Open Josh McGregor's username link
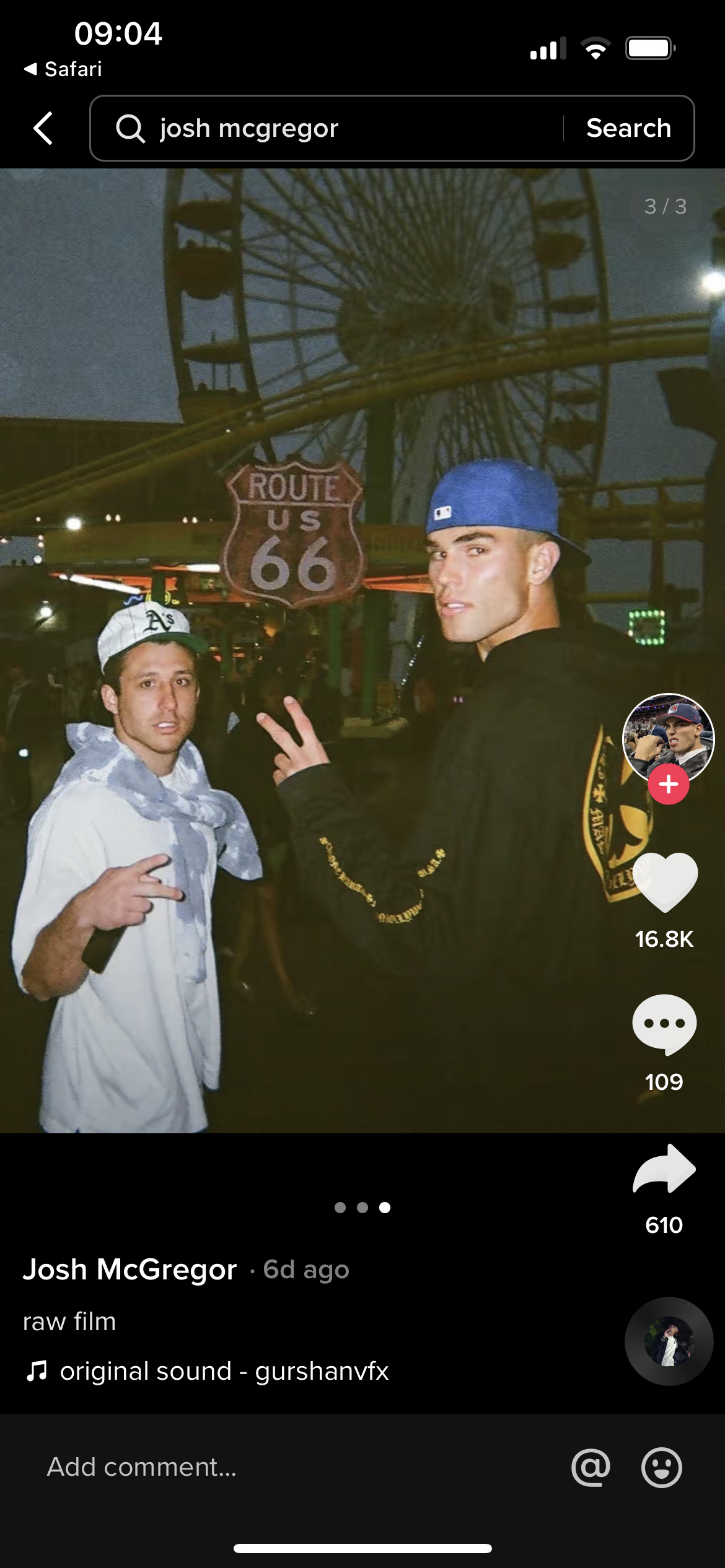The width and height of the screenshot is (725, 1568). (130, 1270)
